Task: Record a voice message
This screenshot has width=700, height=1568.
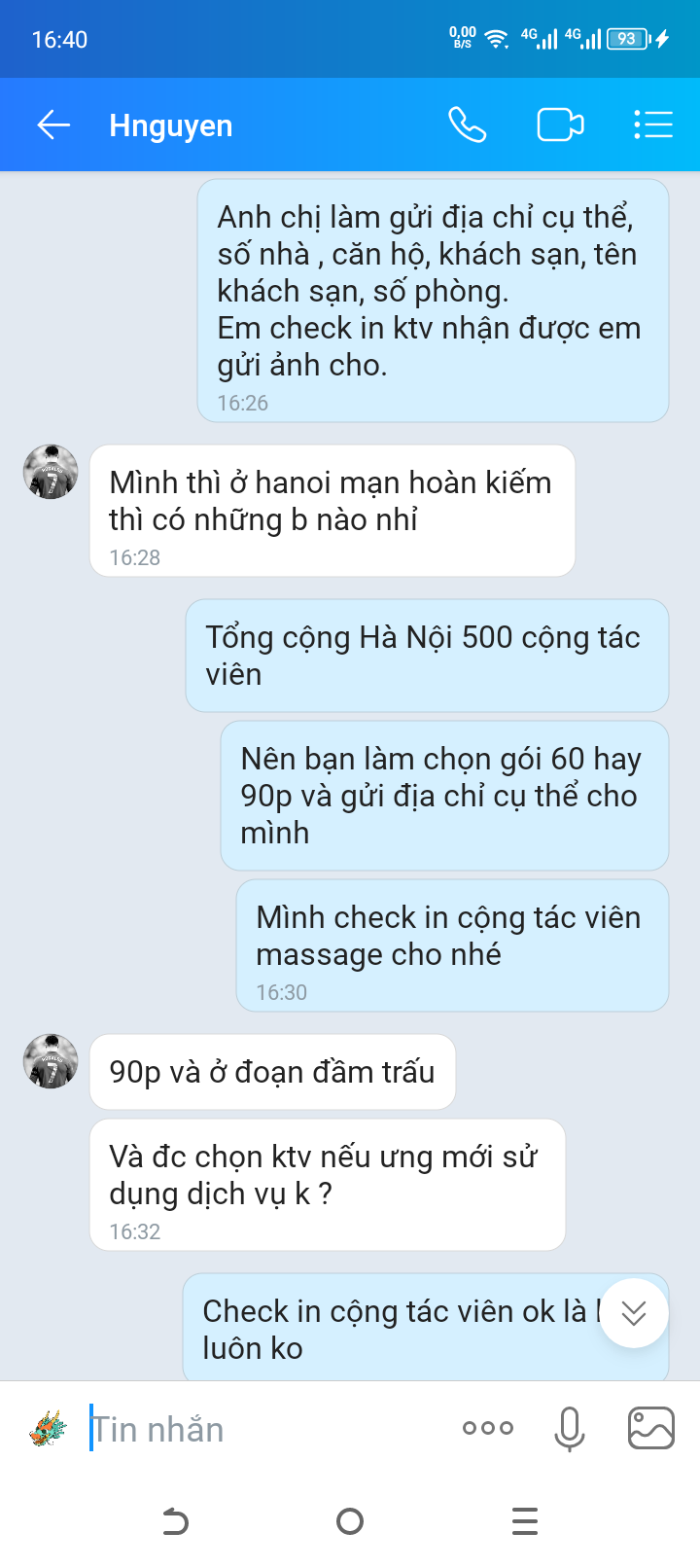Action: click(x=570, y=1429)
